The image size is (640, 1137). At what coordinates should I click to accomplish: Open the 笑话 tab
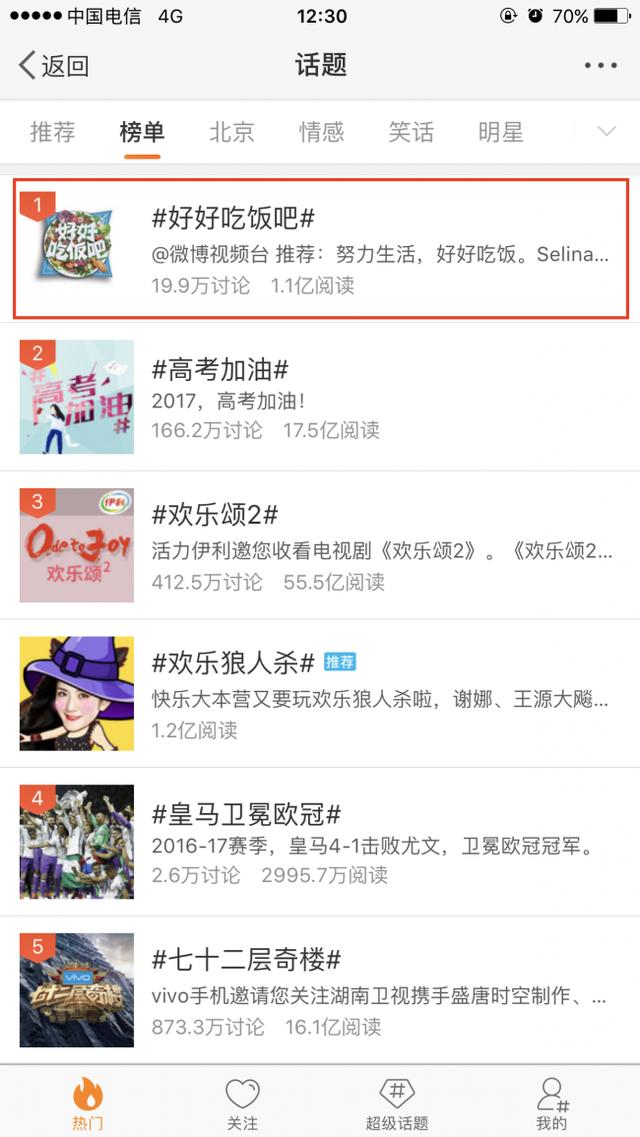411,132
